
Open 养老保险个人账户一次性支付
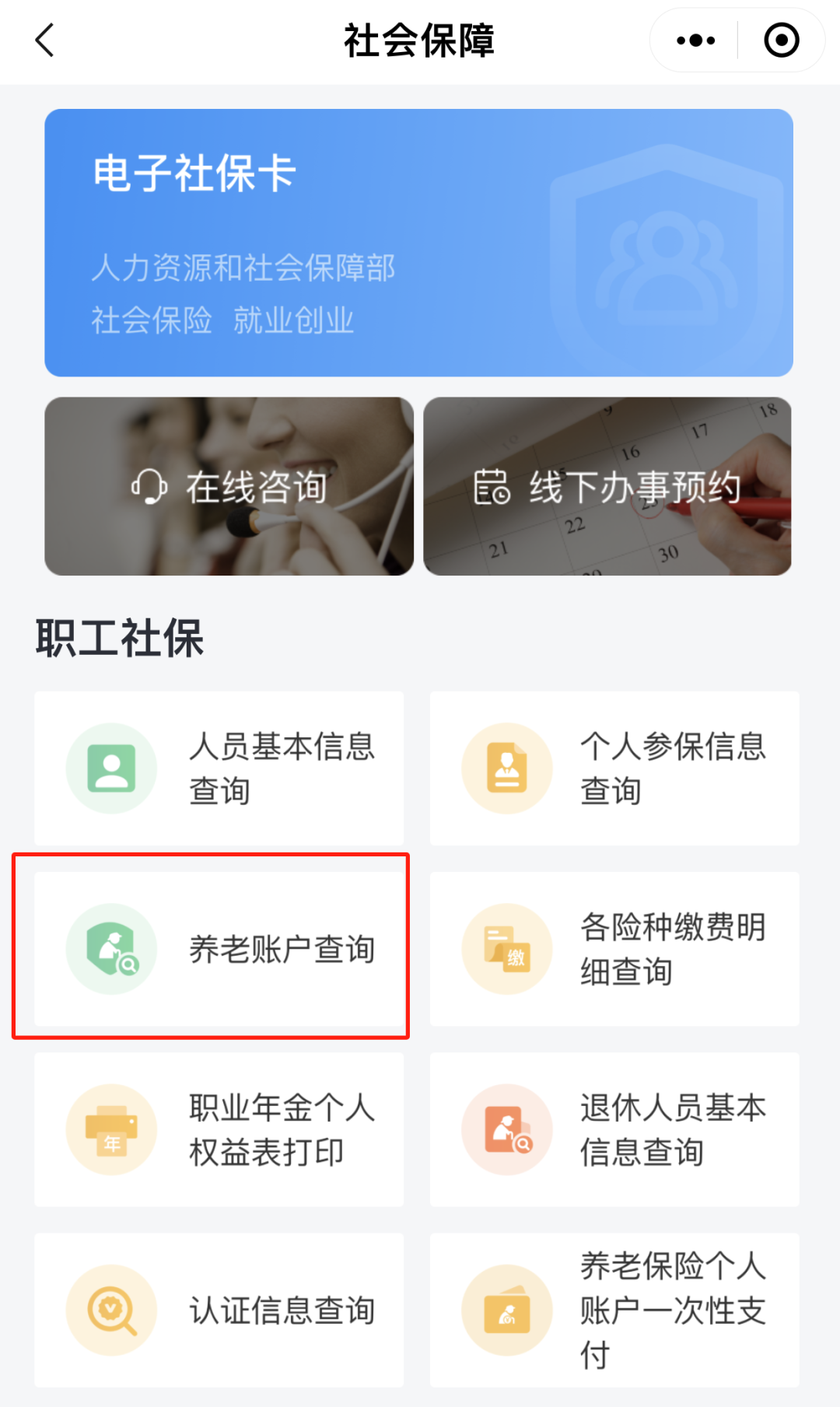click(x=614, y=1310)
